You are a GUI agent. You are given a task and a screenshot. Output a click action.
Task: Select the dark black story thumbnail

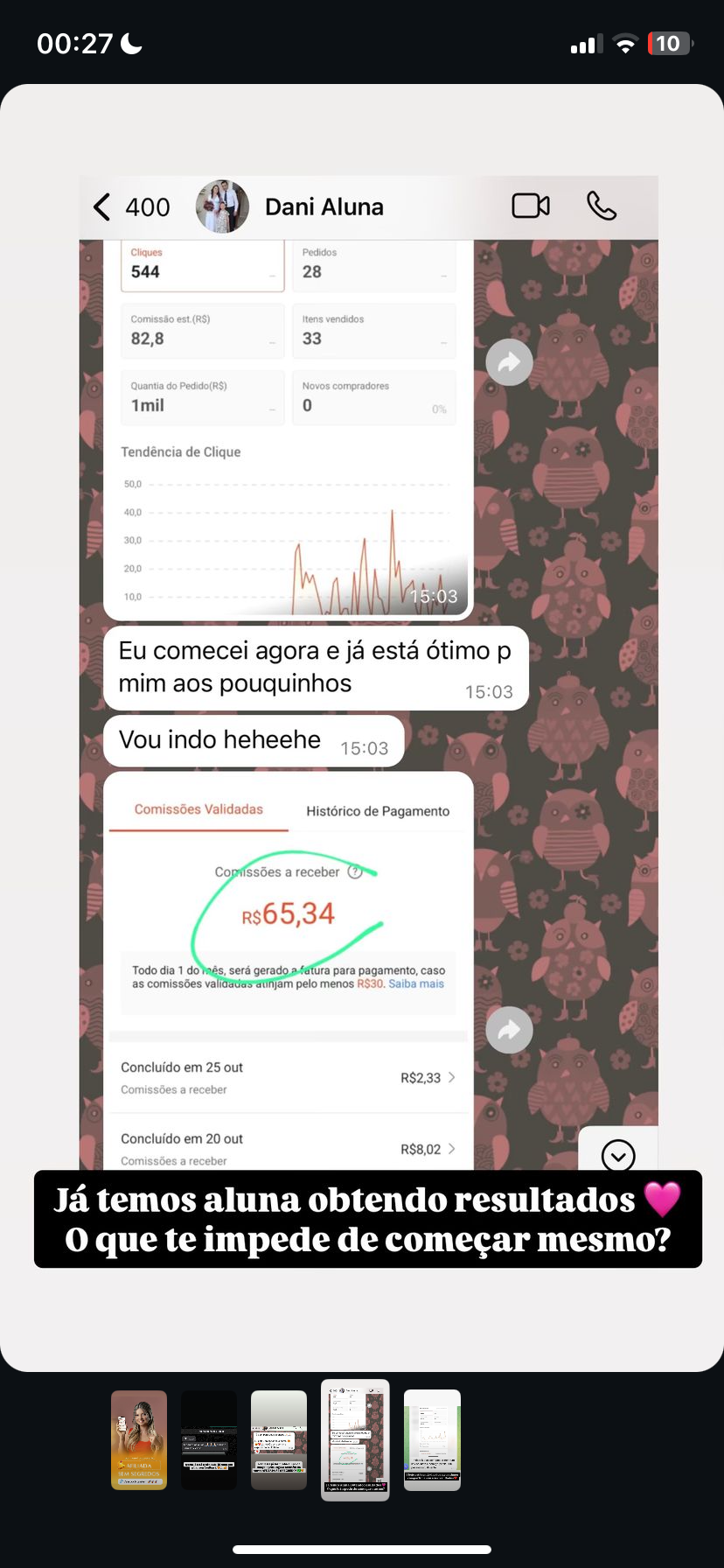coord(209,1439)
